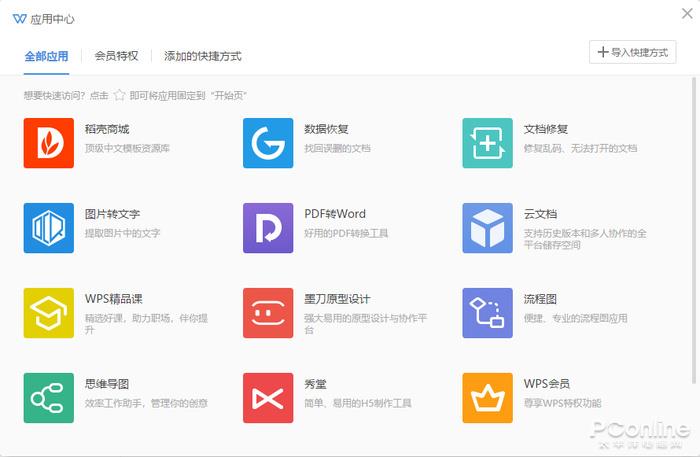The height and width of the screenshot is (457, 700).
Task: Open 稻壳商城 app
Action: coord(49,143)
